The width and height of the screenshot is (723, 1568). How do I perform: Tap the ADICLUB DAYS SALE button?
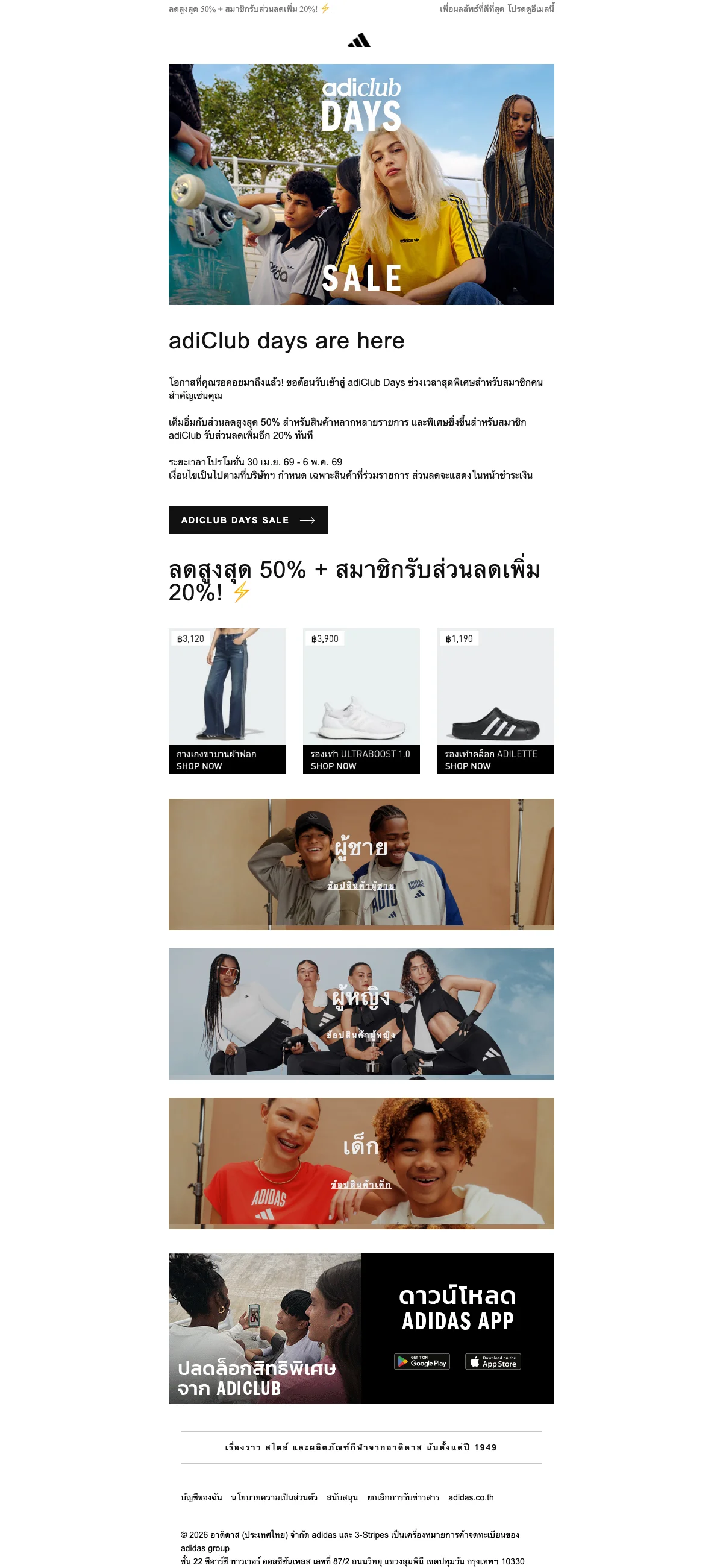tap(248, 520)
